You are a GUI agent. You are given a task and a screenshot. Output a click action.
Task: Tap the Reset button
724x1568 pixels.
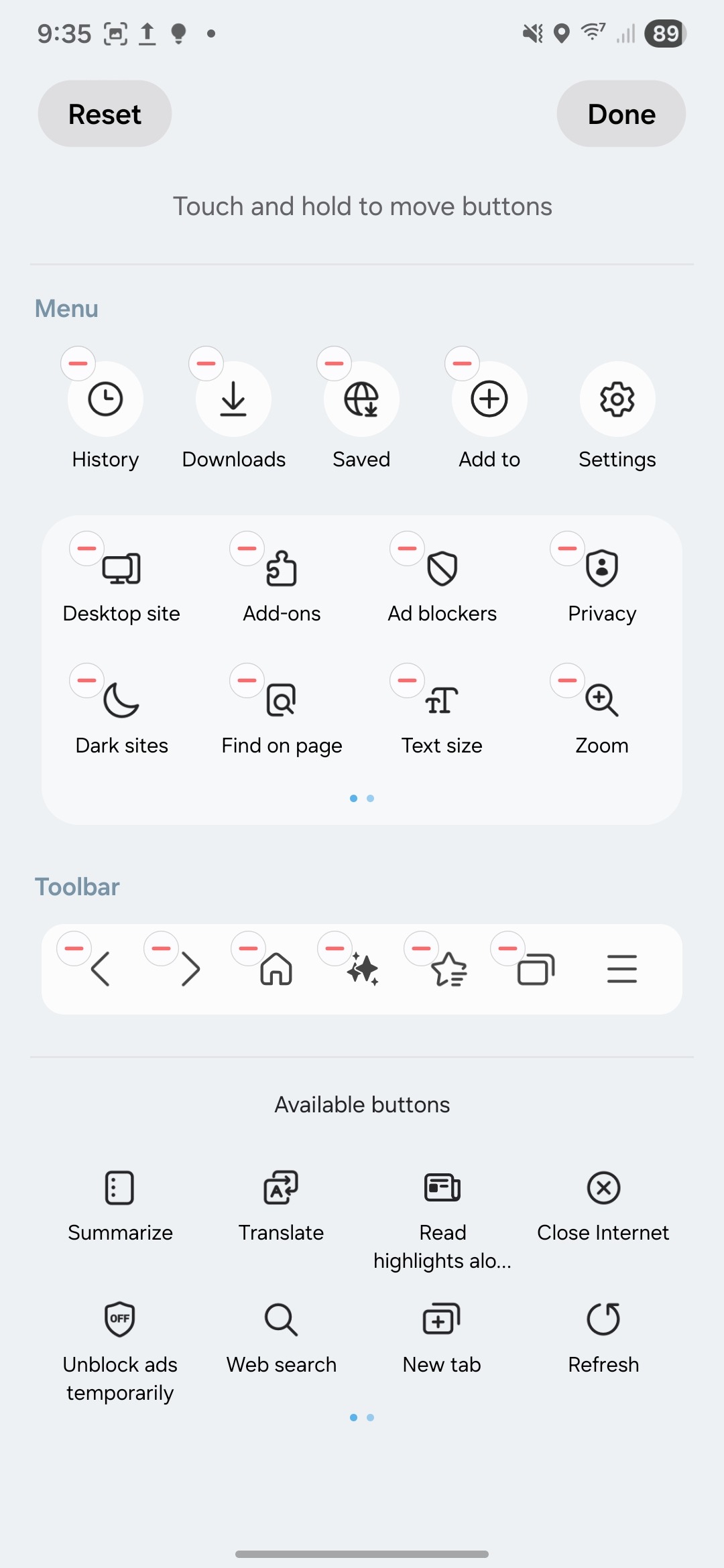(105, 114)
